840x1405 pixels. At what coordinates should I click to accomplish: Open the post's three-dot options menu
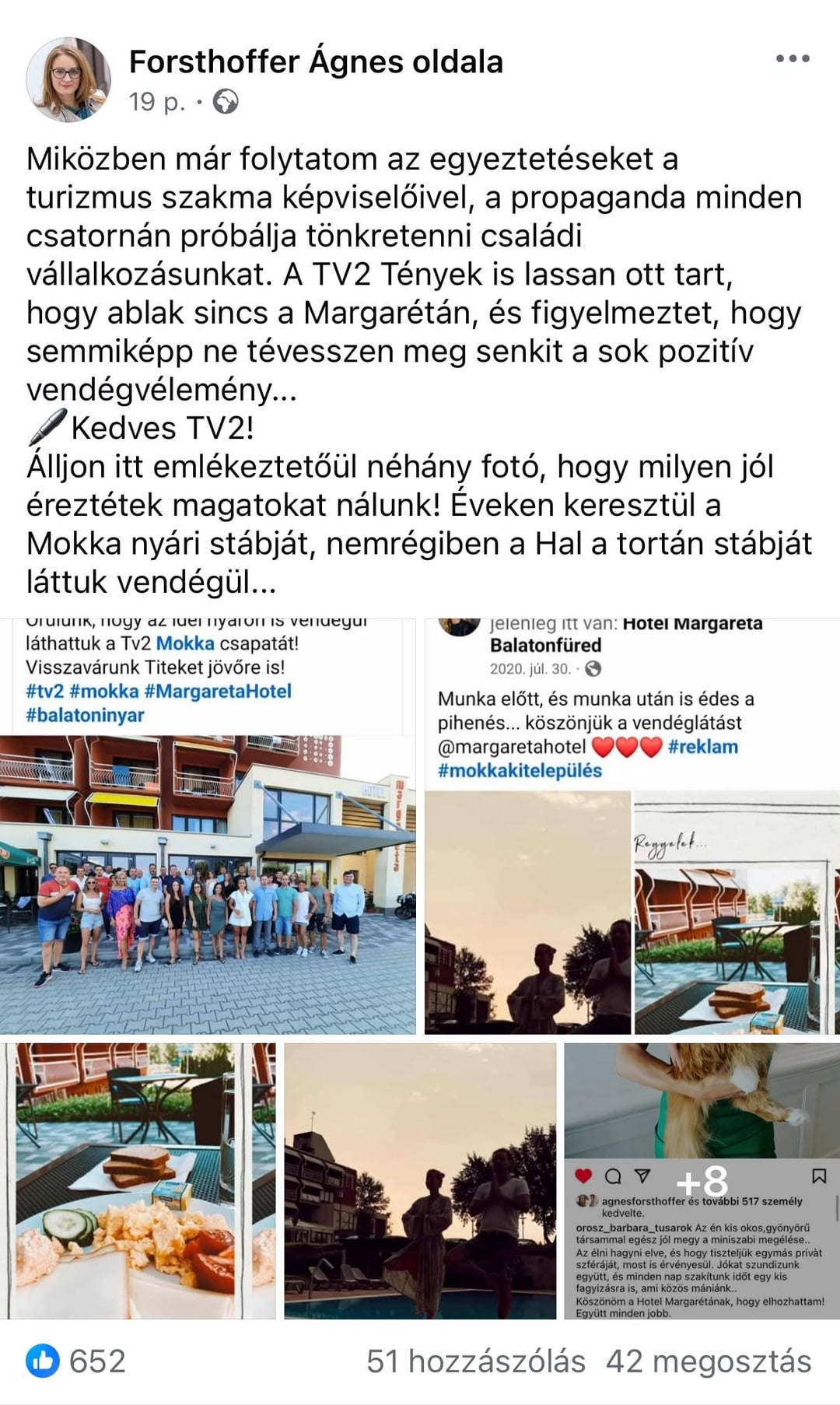click(x=793, y=58)
